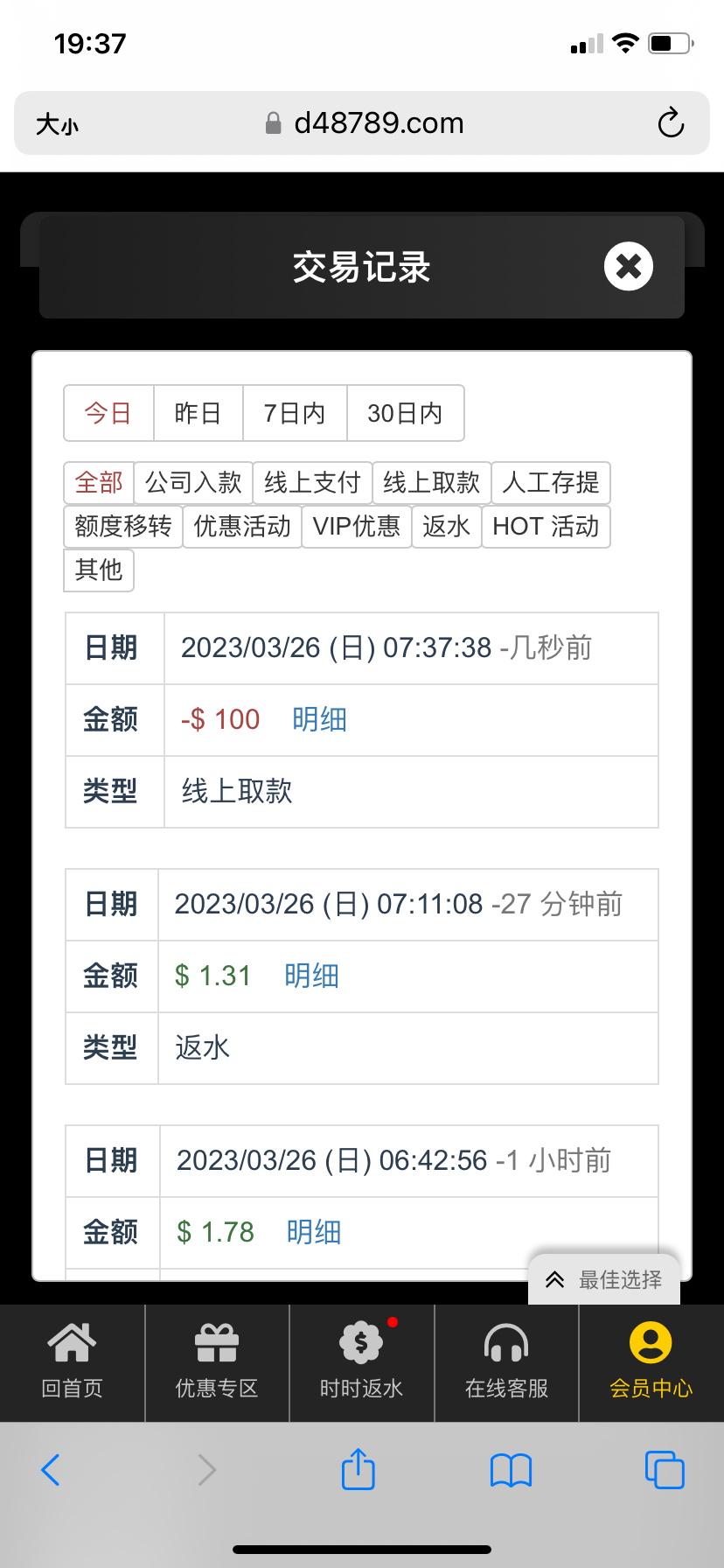Screen dimensions: 724x1568
Task: Select the 30日内 date range
Action: tap(405, 413)
